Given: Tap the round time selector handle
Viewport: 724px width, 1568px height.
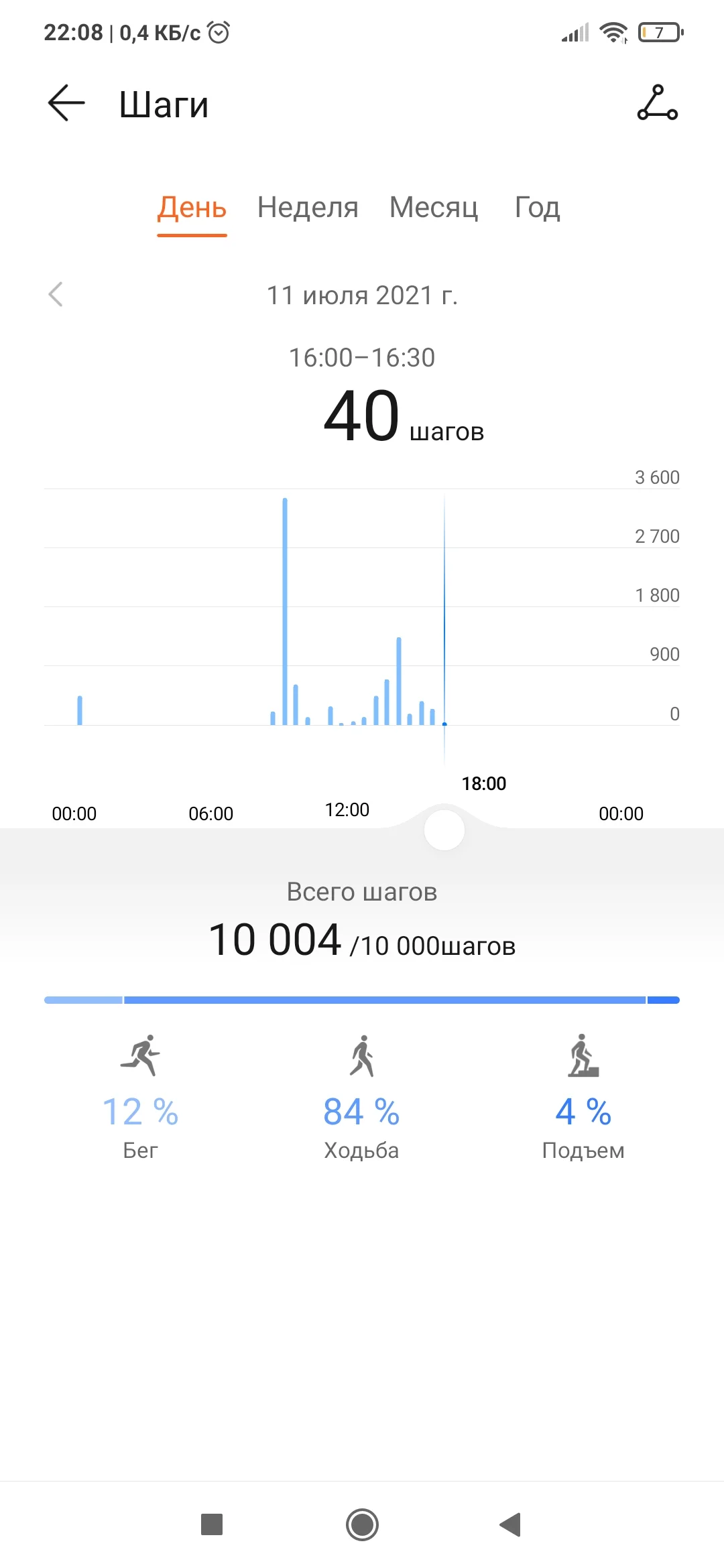Looking at the screenshot, I should pyautogui.click(x=444, y=830).
